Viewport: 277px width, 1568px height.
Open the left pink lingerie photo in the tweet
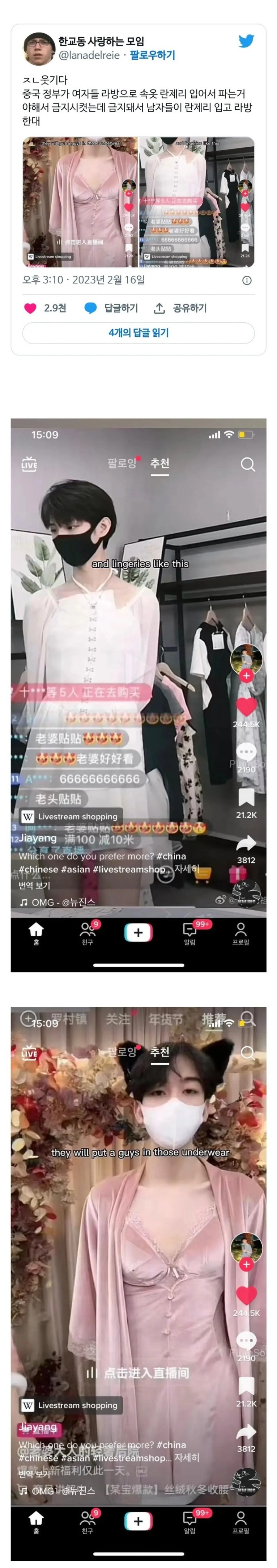click(80, 203)
